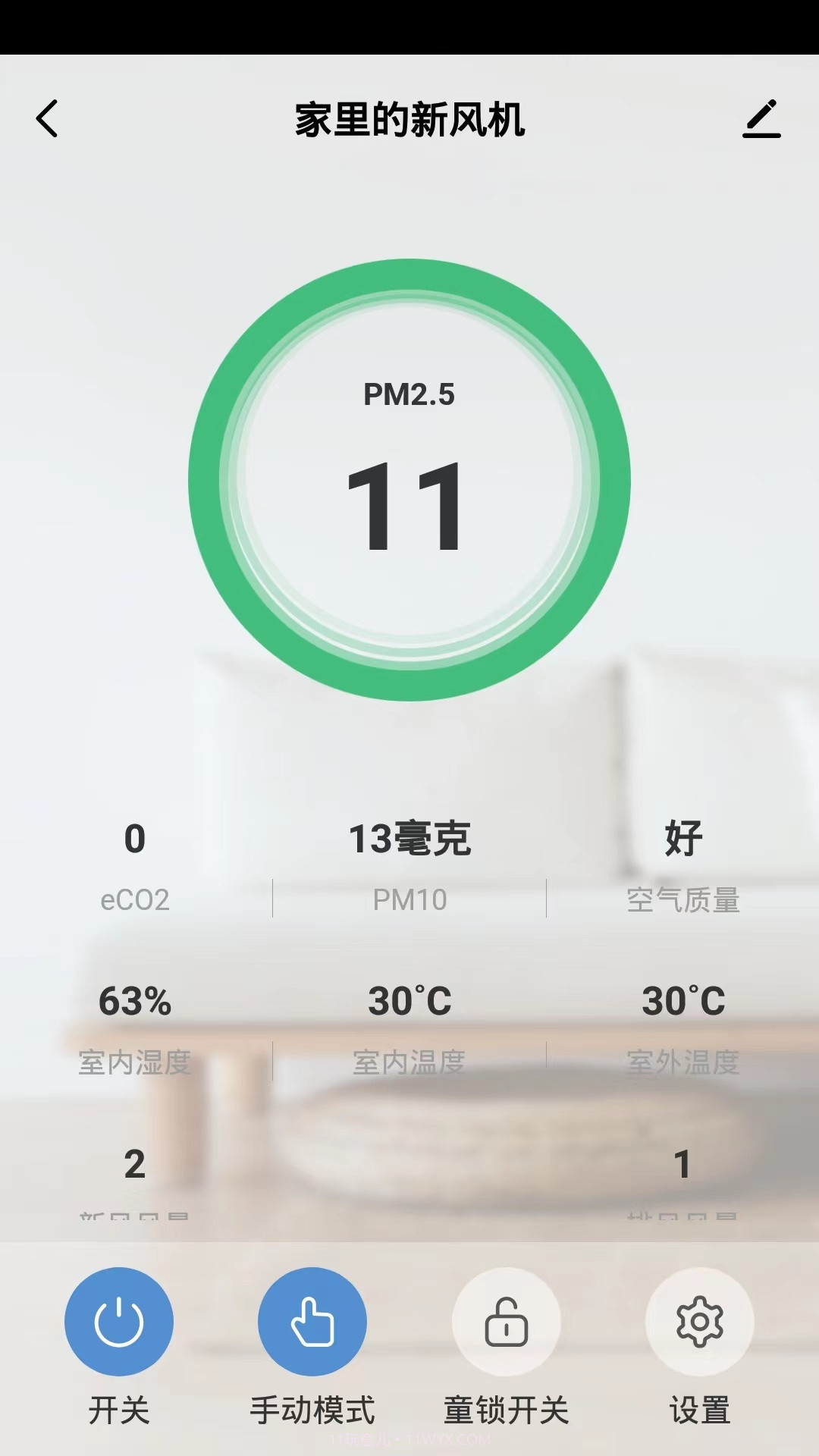Viewport: 819px width, 1456px height.
Task: Tap the child lock padlock icon
Action: click(x=506, y=1322)
